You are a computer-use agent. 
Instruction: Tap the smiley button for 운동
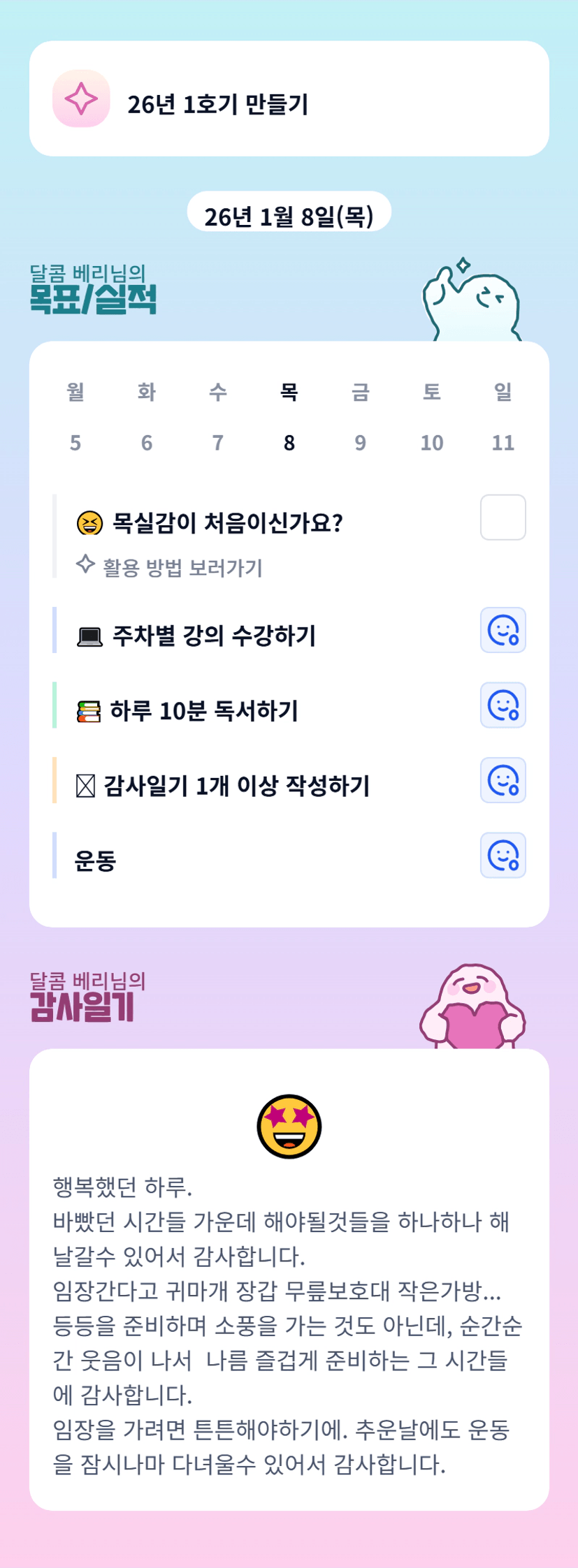503,855
